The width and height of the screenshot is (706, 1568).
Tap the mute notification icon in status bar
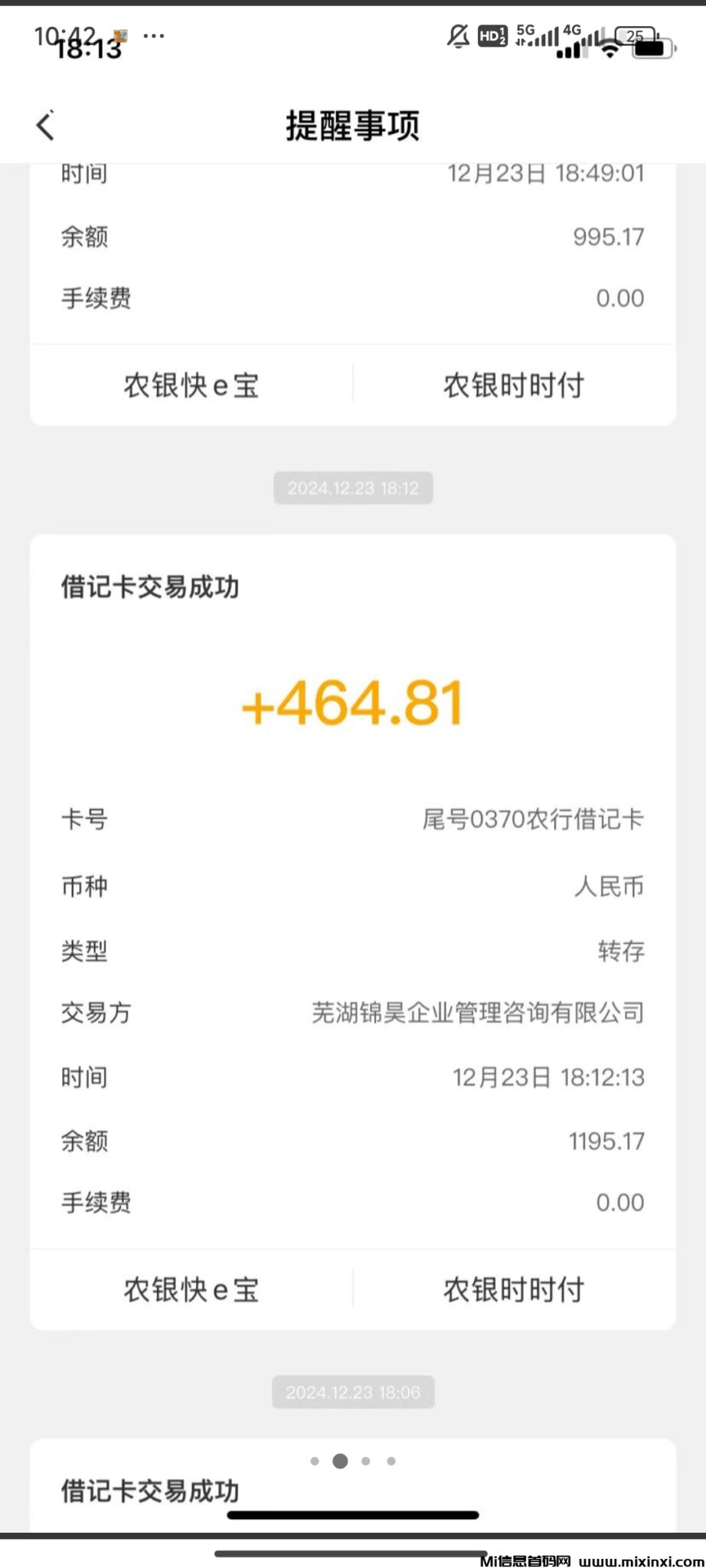click(457, 36)
